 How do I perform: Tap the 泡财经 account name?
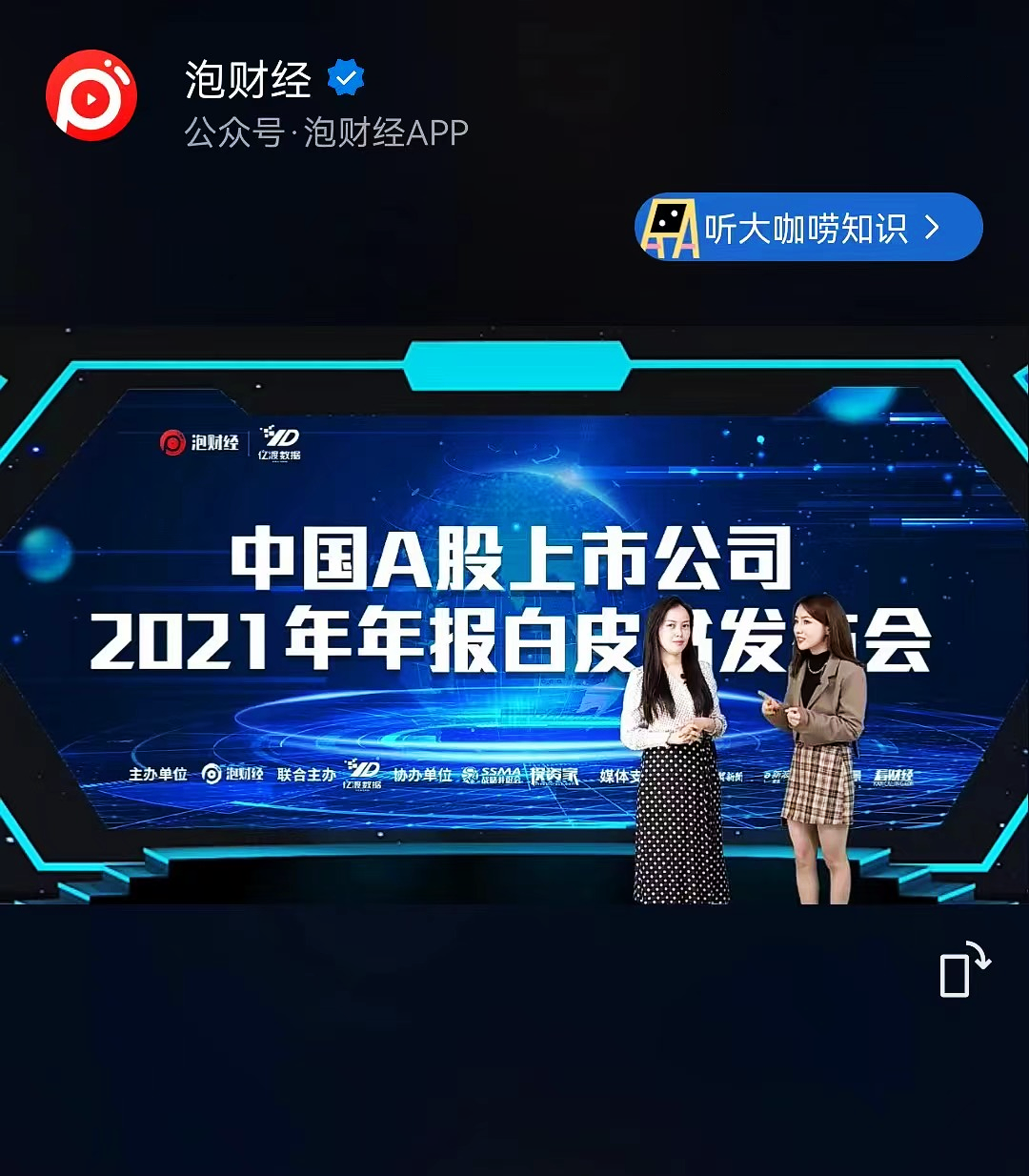tap(248, 79)
